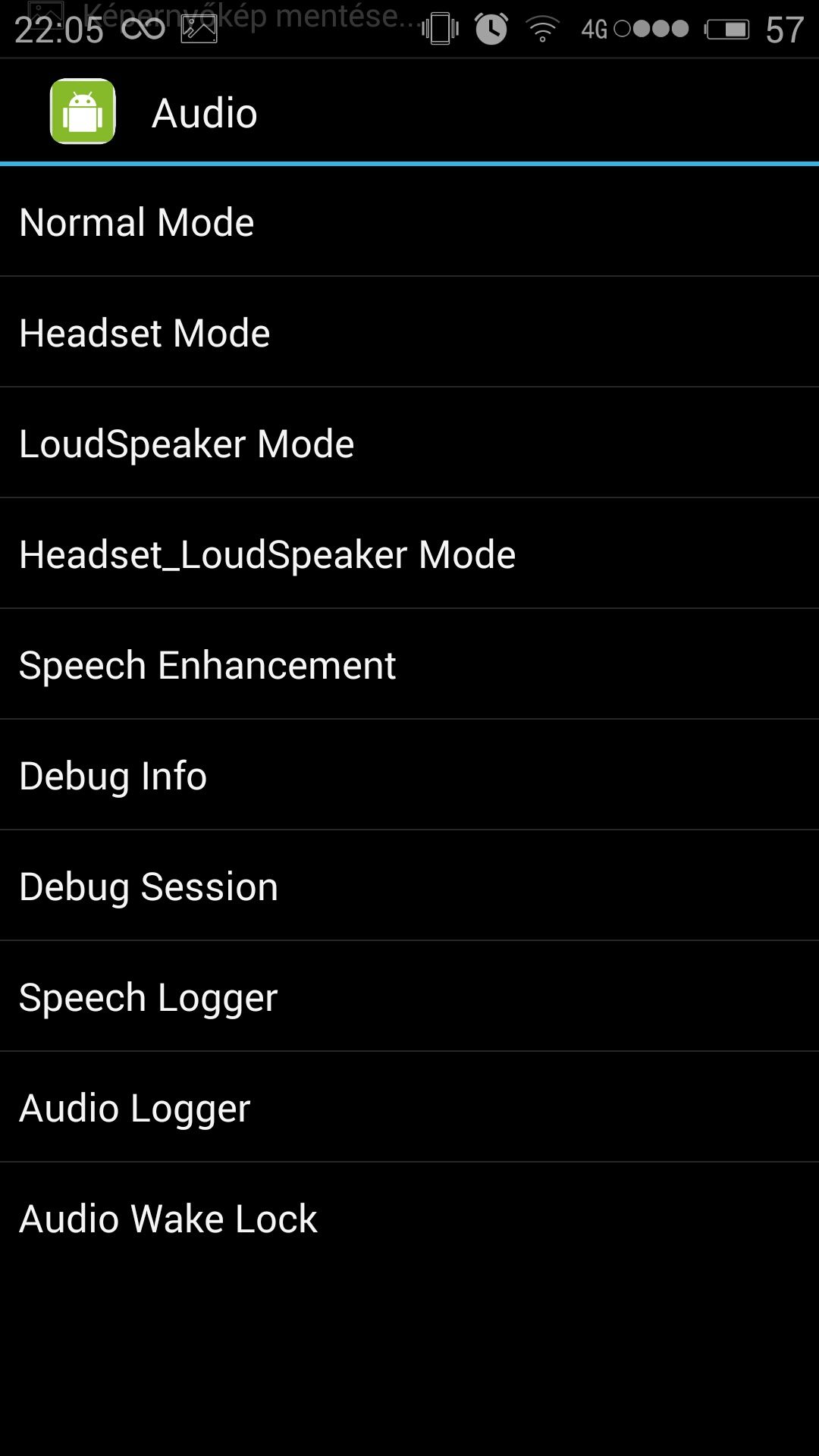Open Normal Mode settings
Viewport: 819px width, 1456px height.
pos(409,221)
